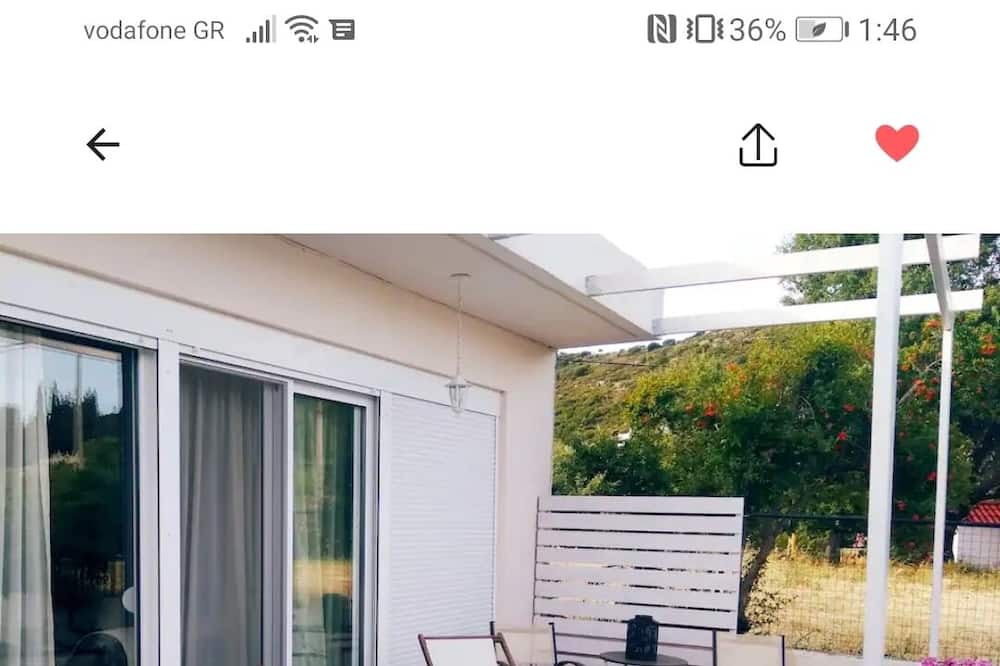This screenshot has width=1000, height=666.
Task: Share this listing
Action: pos(758,145)
